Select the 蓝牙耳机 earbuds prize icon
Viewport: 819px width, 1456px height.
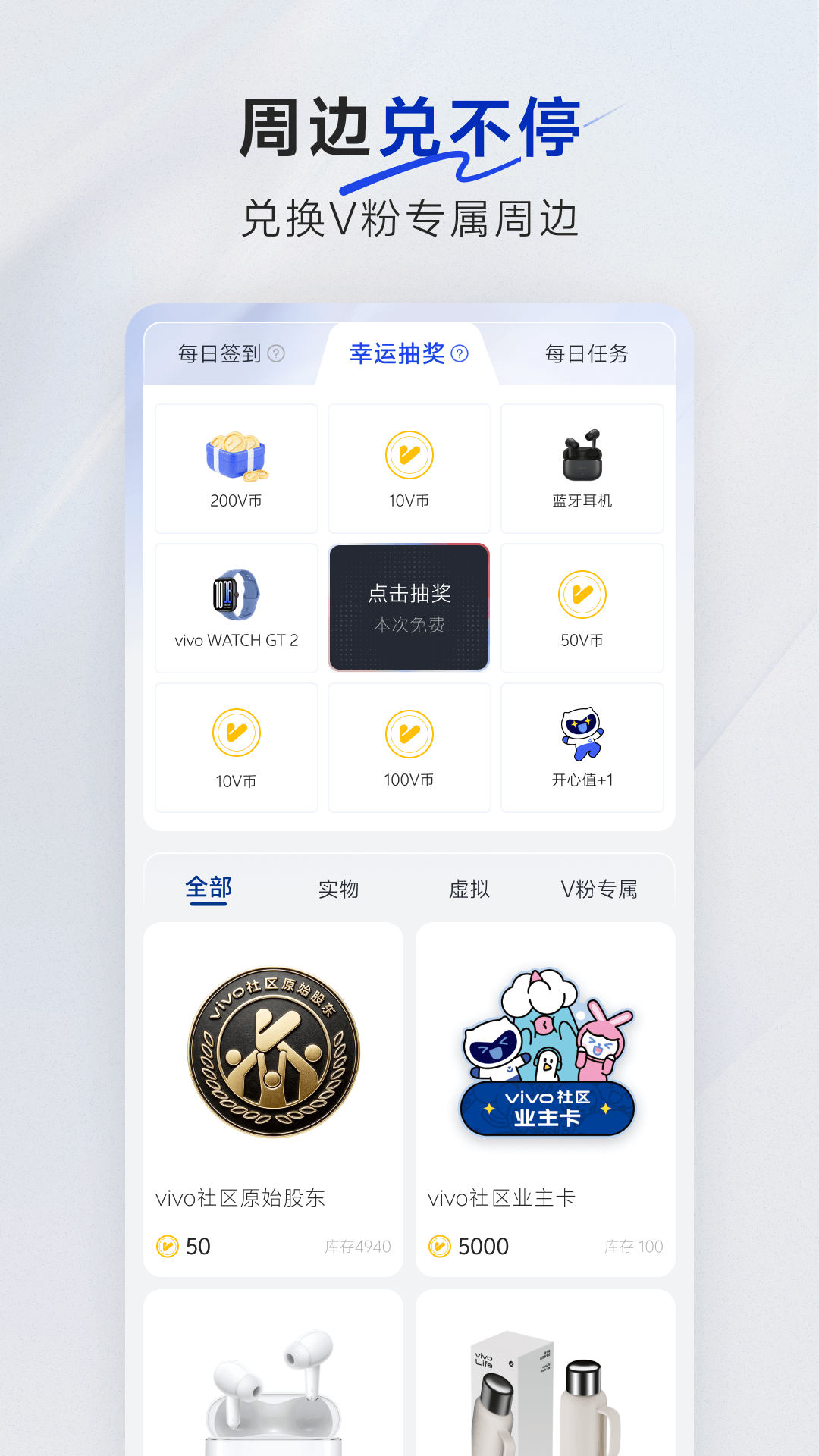[582, 455]
